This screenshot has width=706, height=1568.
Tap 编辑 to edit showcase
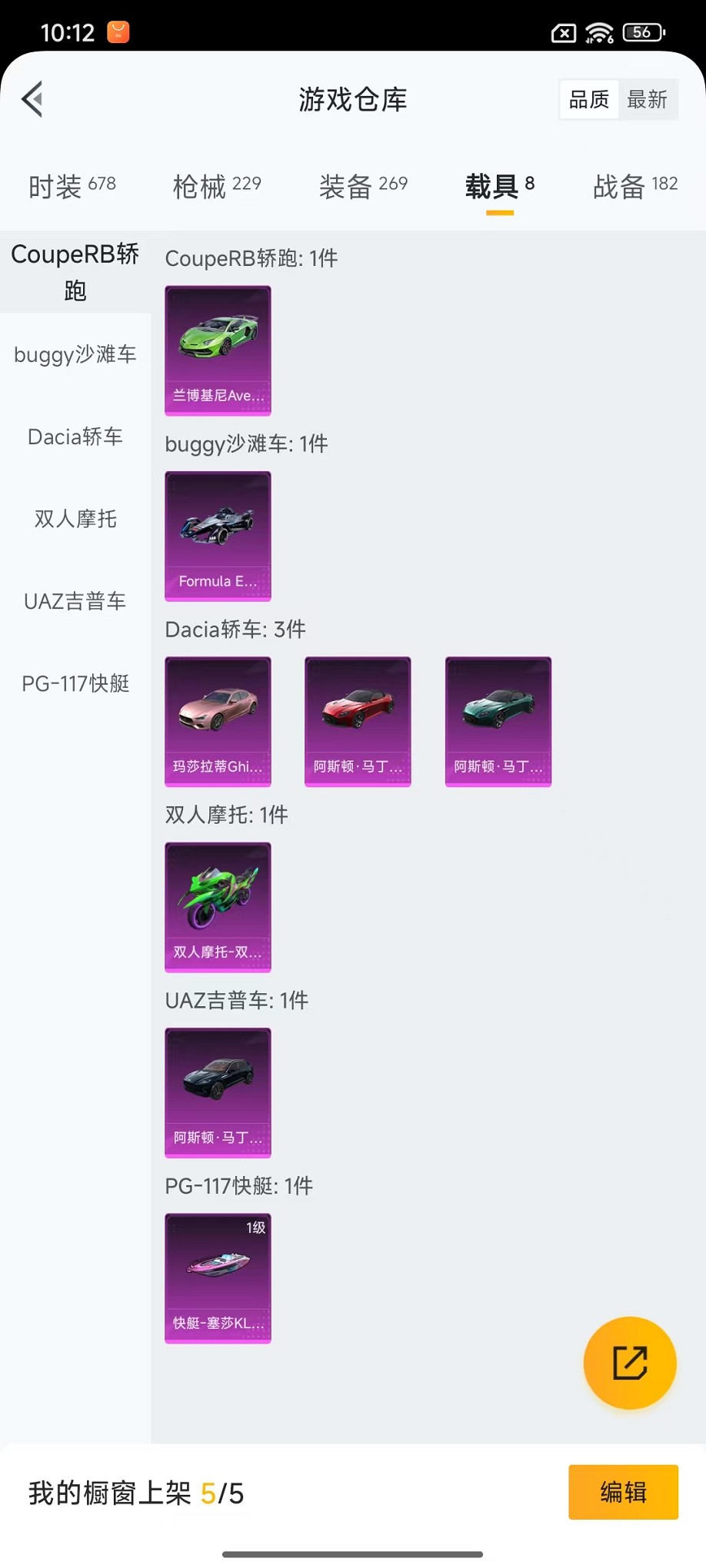623,1492
